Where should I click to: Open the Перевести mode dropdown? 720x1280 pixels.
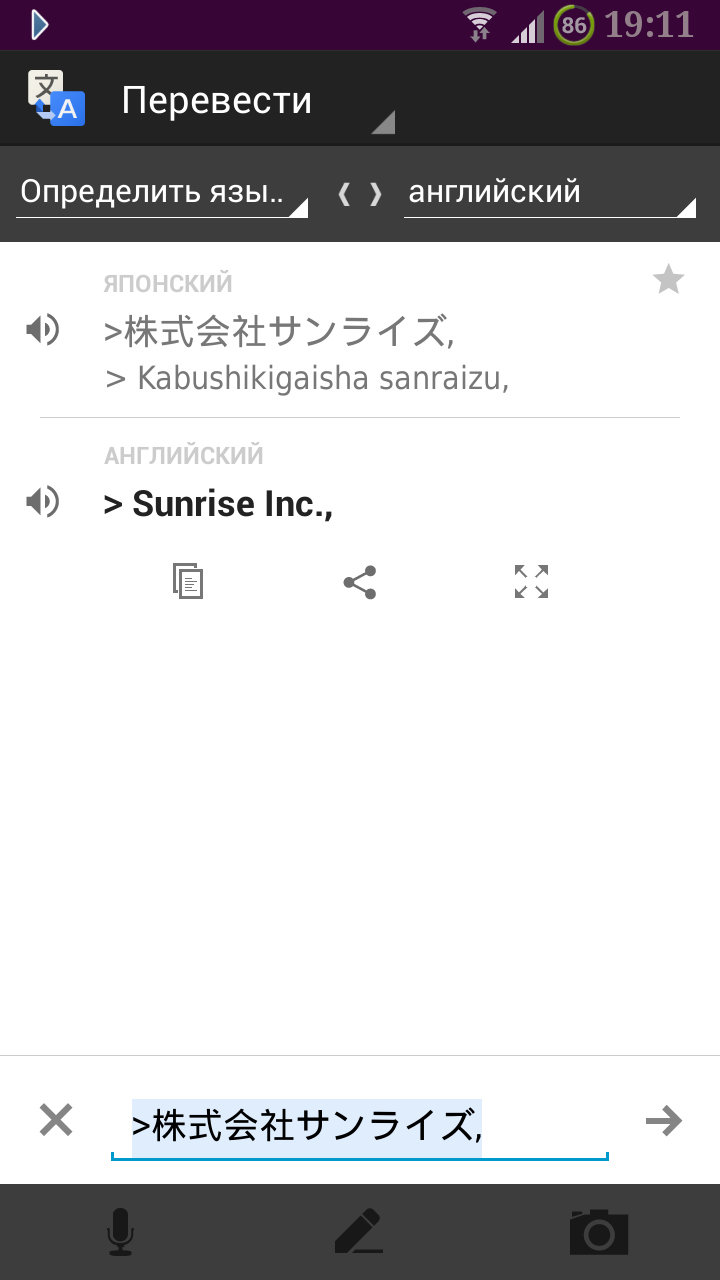coord(258,101)
